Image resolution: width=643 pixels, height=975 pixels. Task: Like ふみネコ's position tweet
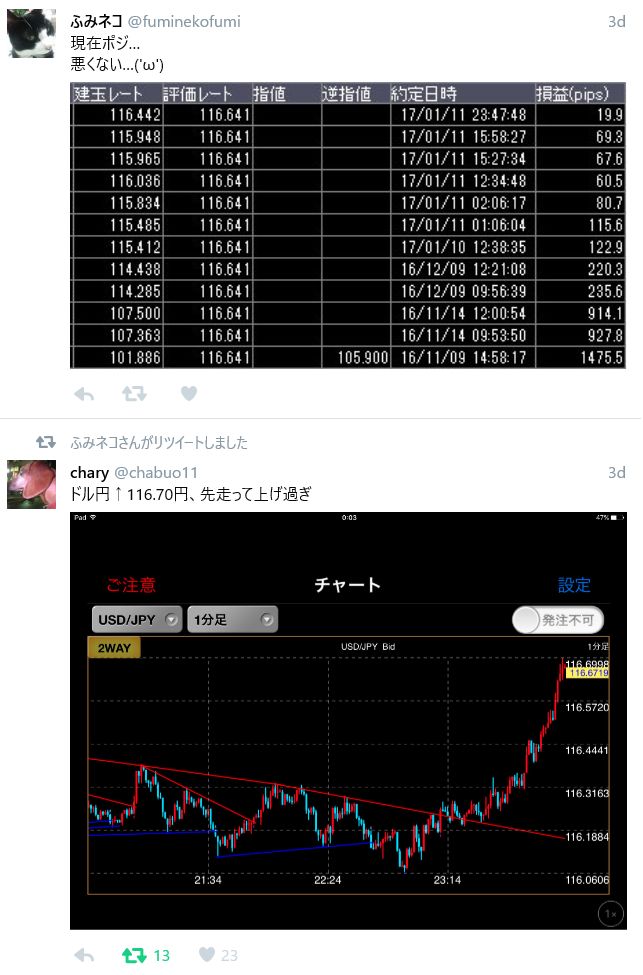pyautogui.click(x=188, y=394)
